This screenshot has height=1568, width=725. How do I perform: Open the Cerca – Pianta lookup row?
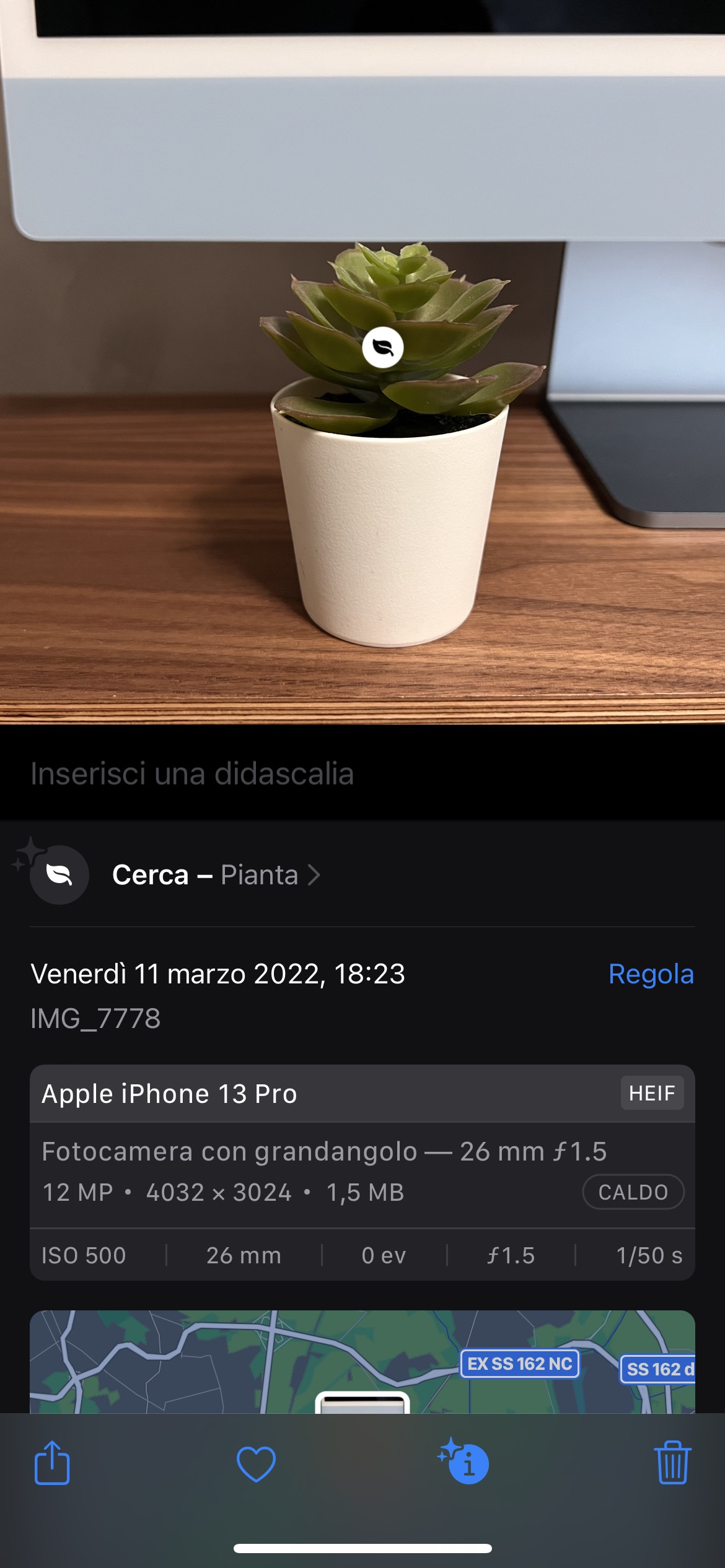(x=362, y=874)
